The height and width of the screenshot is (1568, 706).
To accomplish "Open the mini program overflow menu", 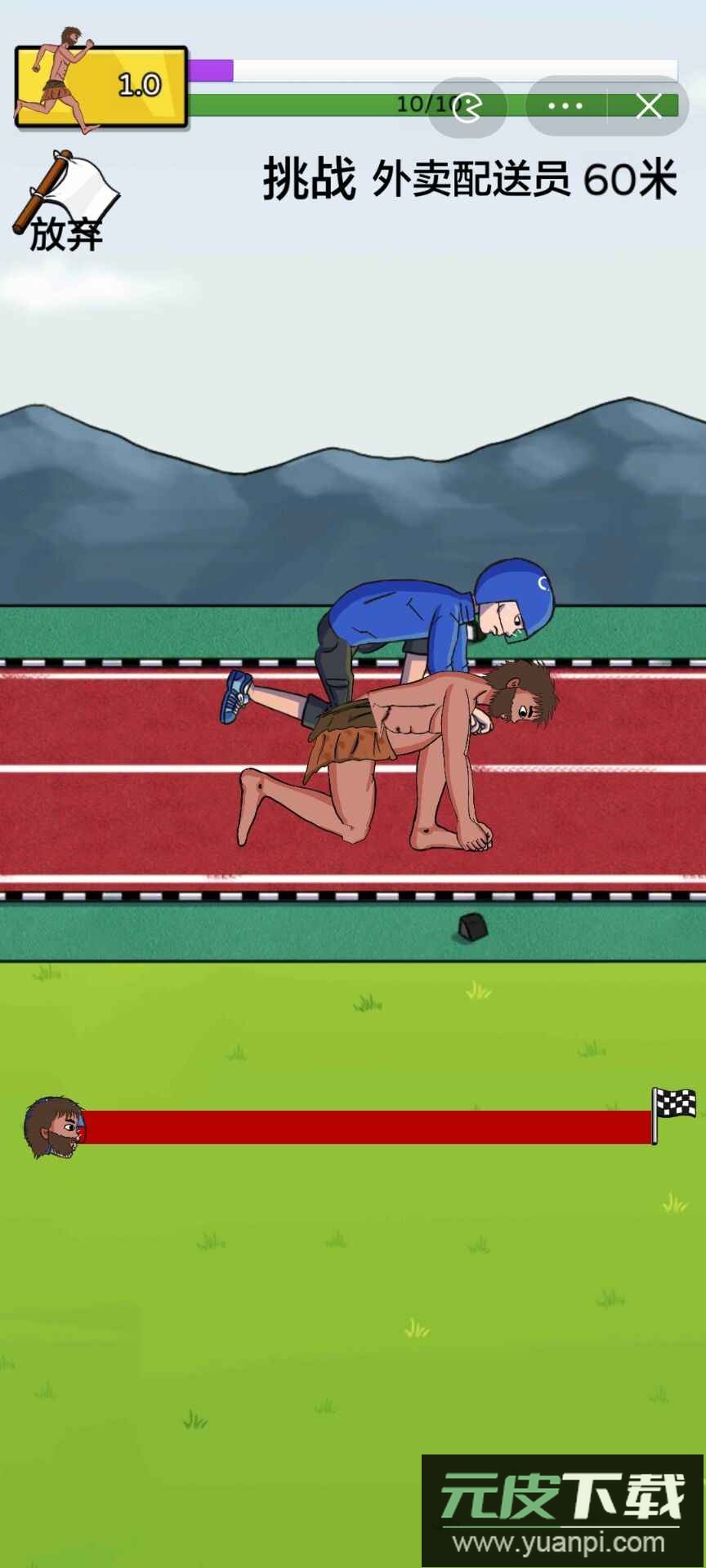I will tap(565, 106).
